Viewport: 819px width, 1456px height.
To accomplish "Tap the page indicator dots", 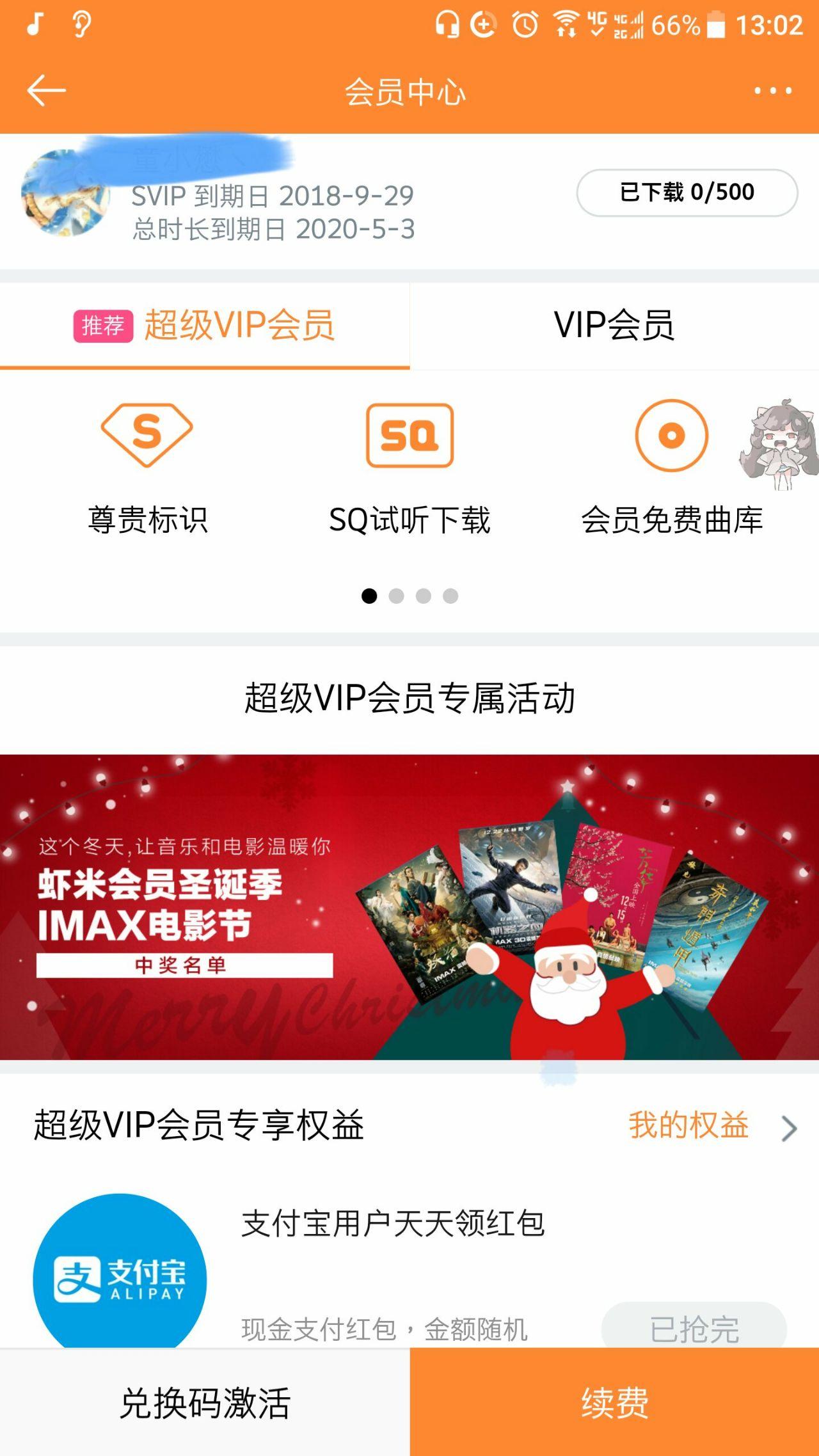I will [409, 596].
